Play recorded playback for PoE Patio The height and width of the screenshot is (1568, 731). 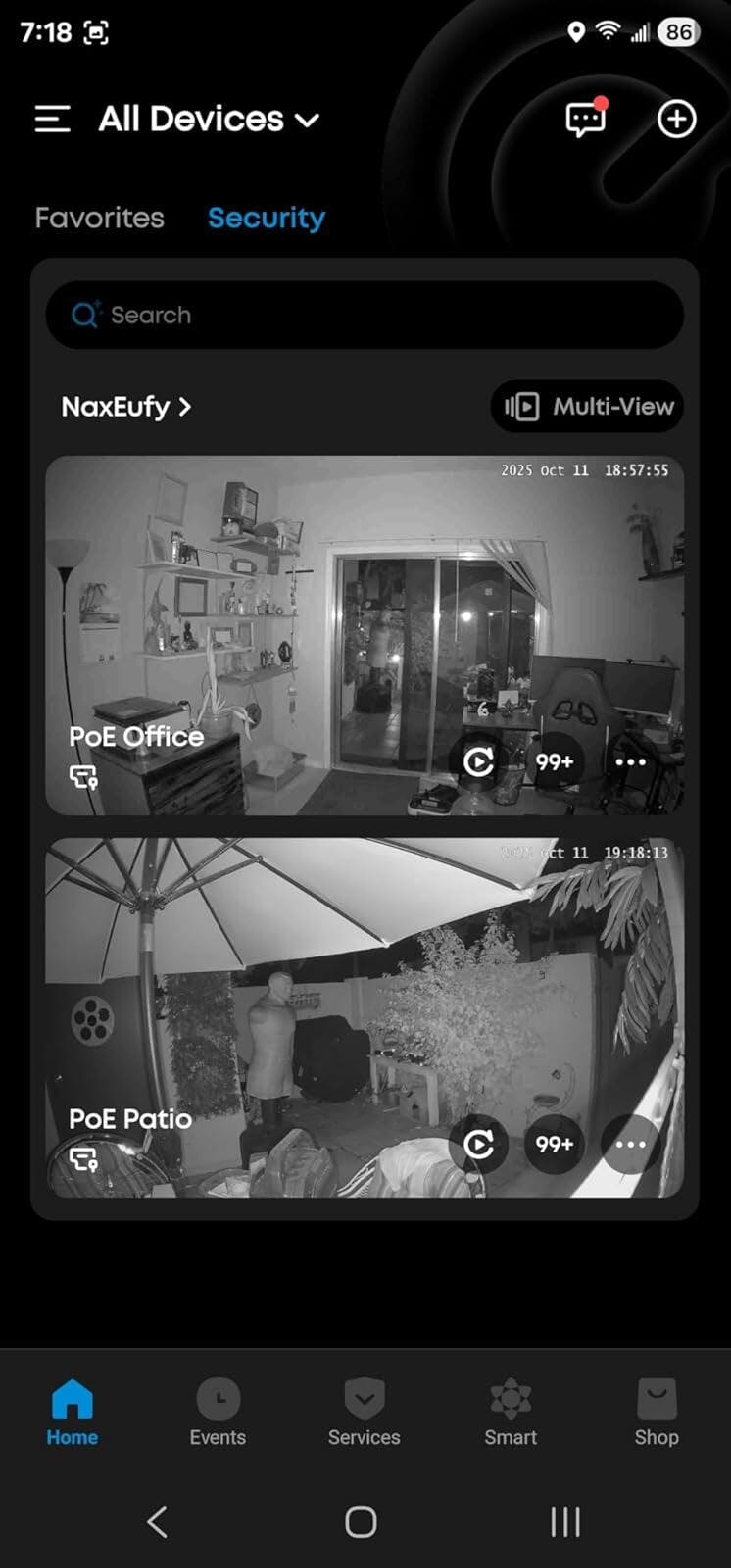click(478, 1144)
